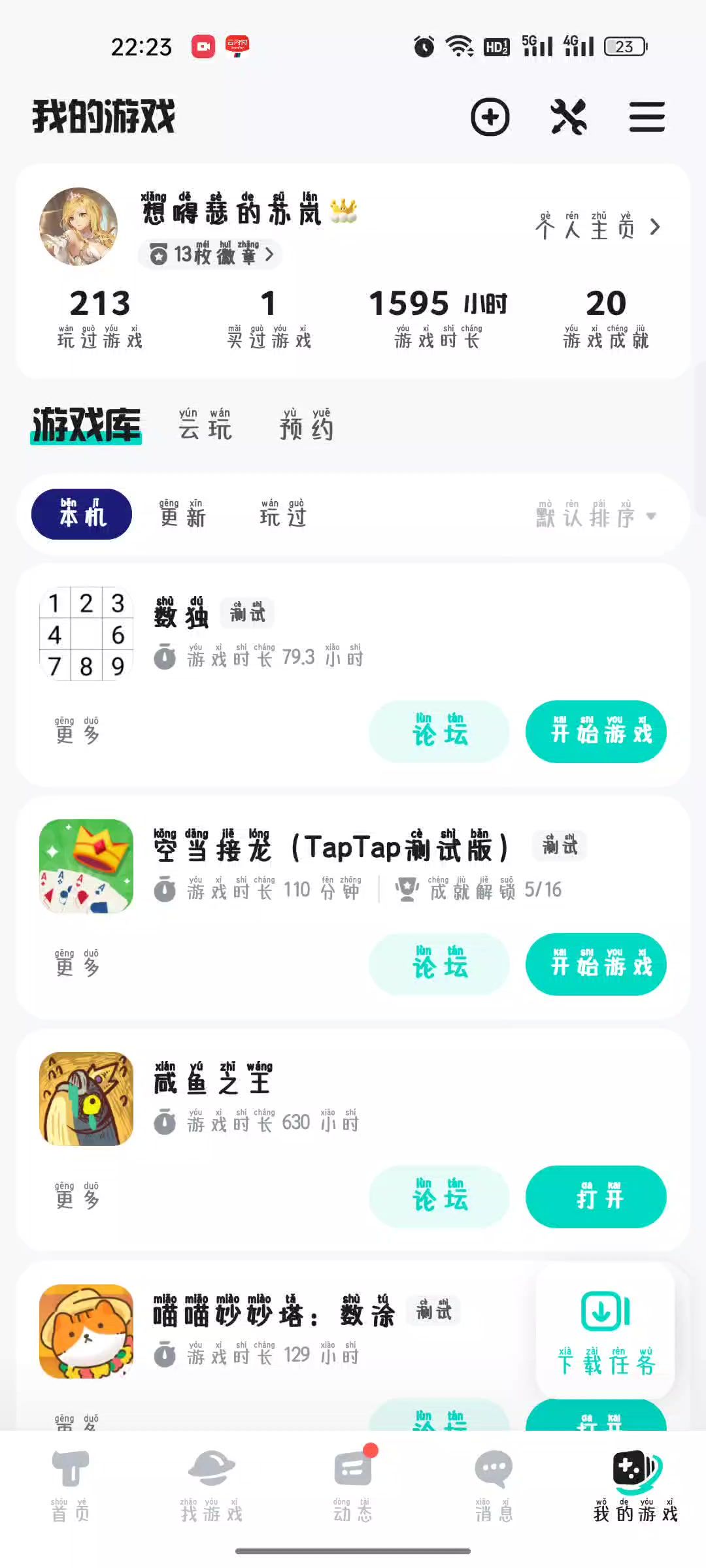This screenshot has width=706, height=1568.
Task: Start the 数独 game with 开始游戏
Action: [596, 732]
